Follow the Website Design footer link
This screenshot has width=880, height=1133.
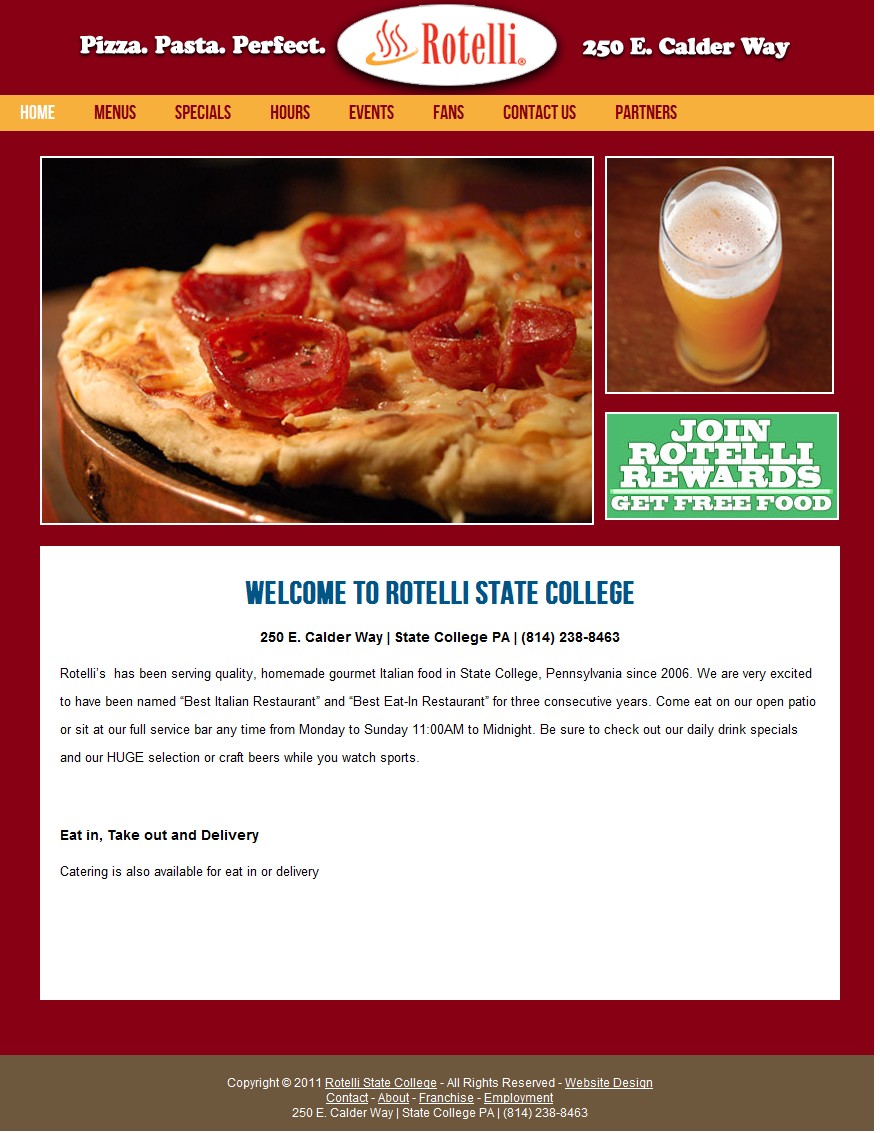pyautogui.click(x=609, y=1083)
